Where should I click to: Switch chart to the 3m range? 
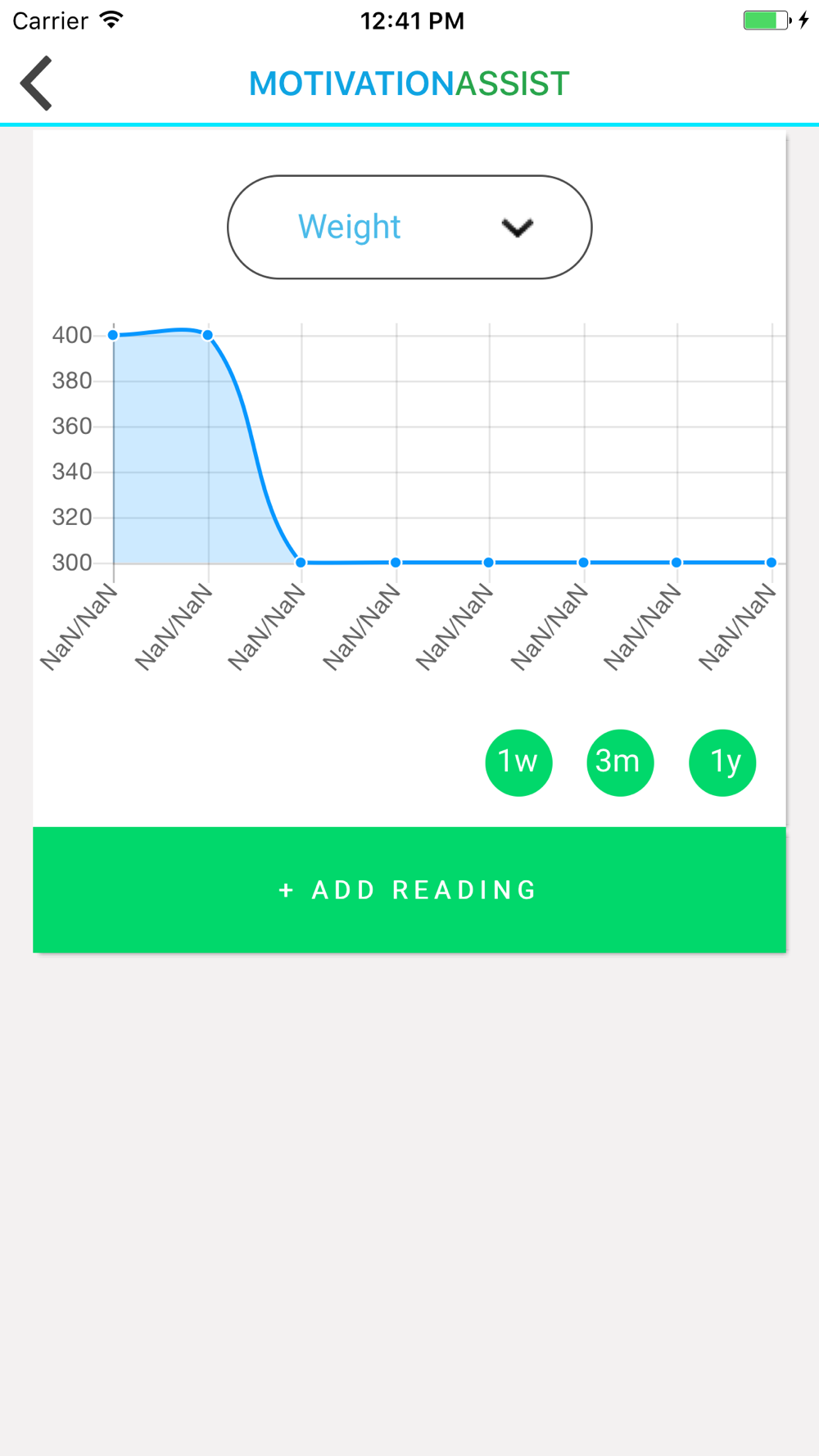[x=620, y=762]
